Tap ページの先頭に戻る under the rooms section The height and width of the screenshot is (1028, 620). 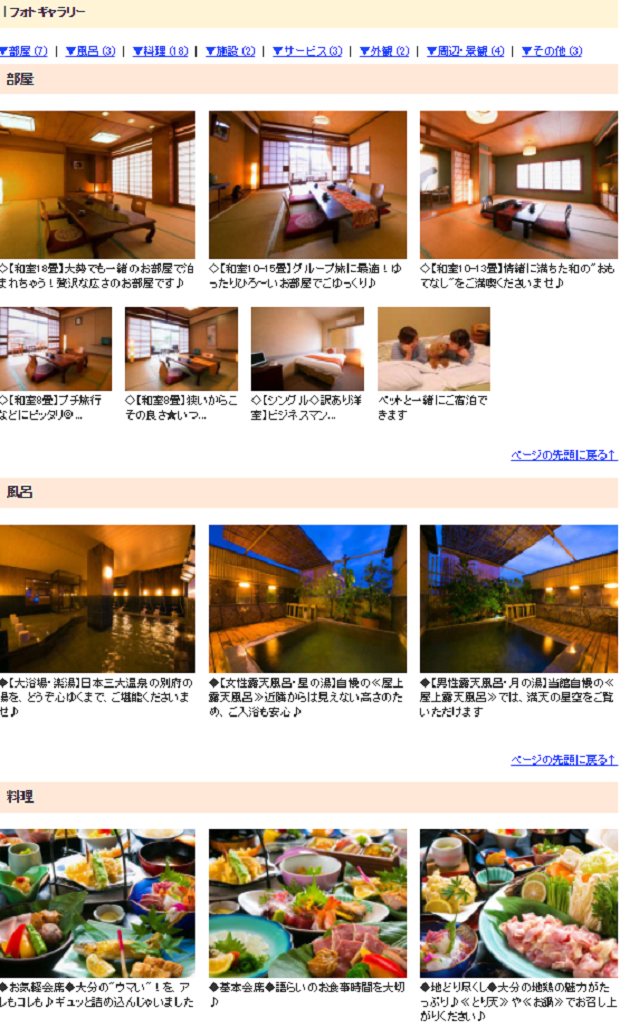563,455
